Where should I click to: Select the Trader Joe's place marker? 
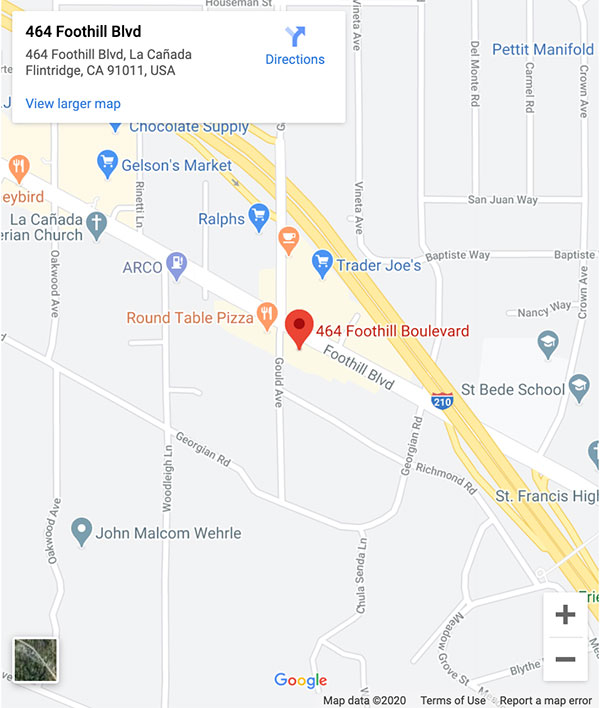click(x=322, y=265)
